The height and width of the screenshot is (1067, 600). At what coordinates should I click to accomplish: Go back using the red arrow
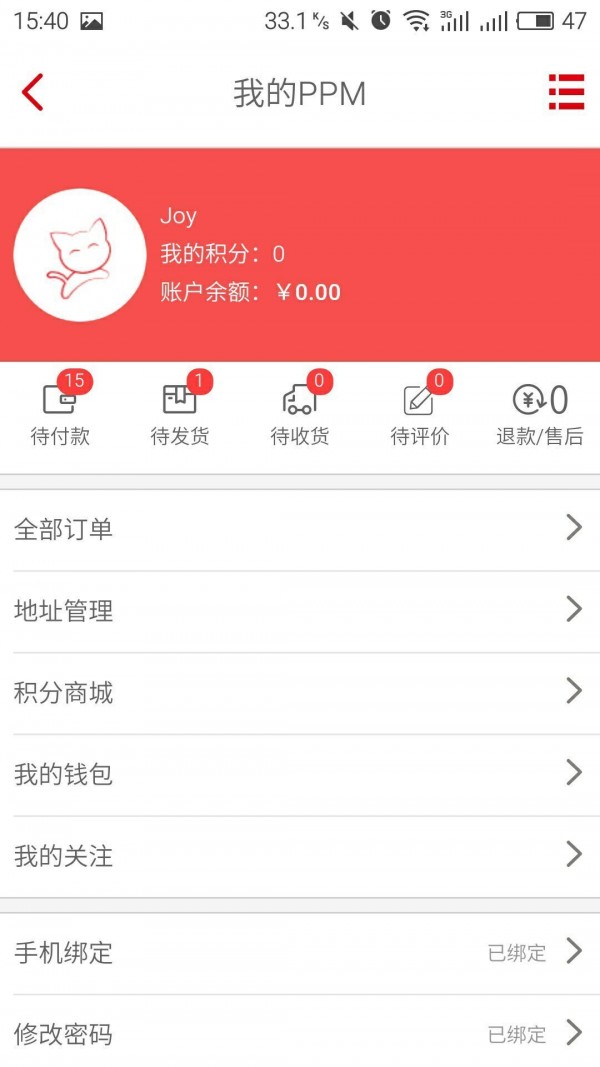pyautogui.click(x=33, y=93)
